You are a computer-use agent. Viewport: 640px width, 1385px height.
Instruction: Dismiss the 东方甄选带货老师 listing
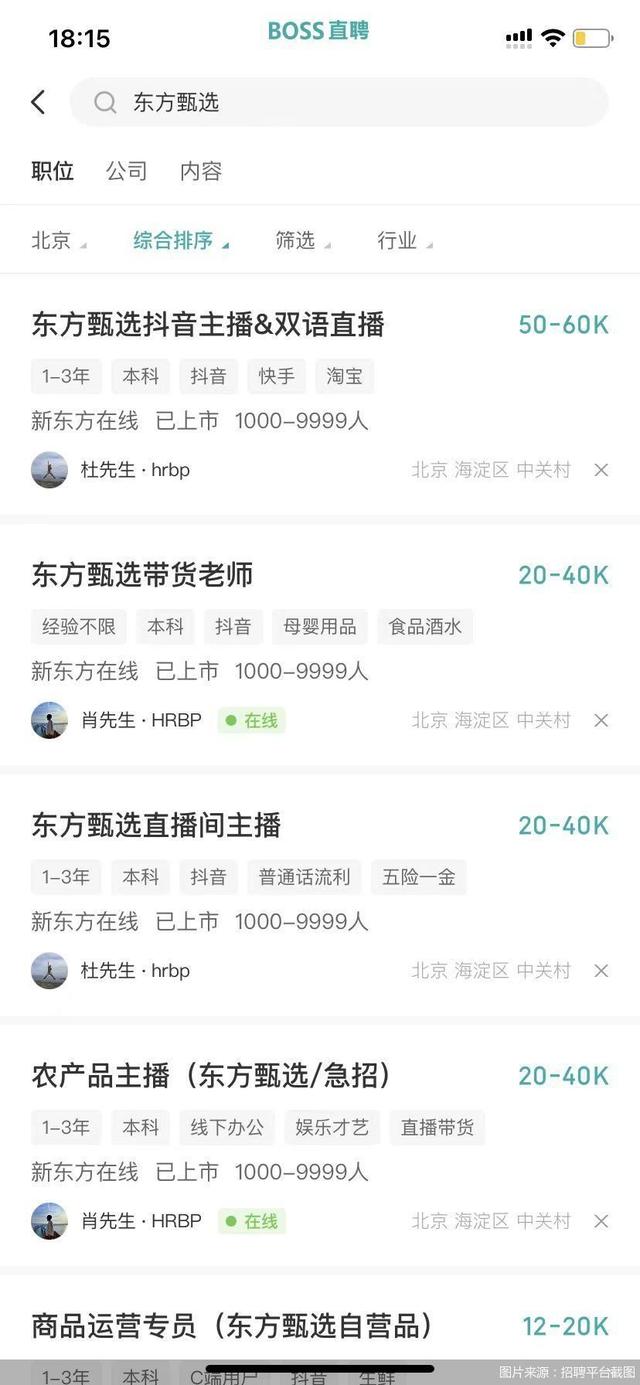pos(601,720)
